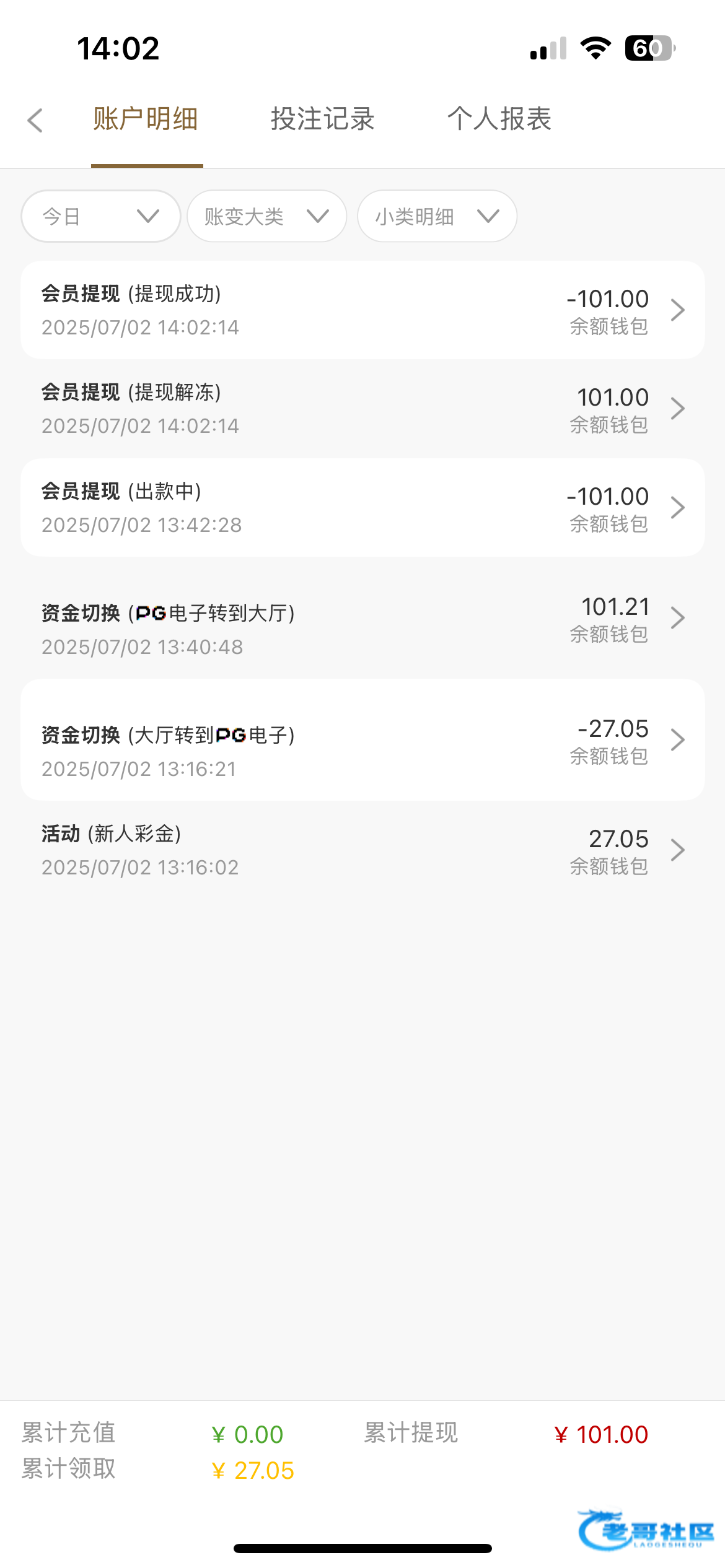
Task: Expand the 今日 date dropdown
Action: (101, 216)
